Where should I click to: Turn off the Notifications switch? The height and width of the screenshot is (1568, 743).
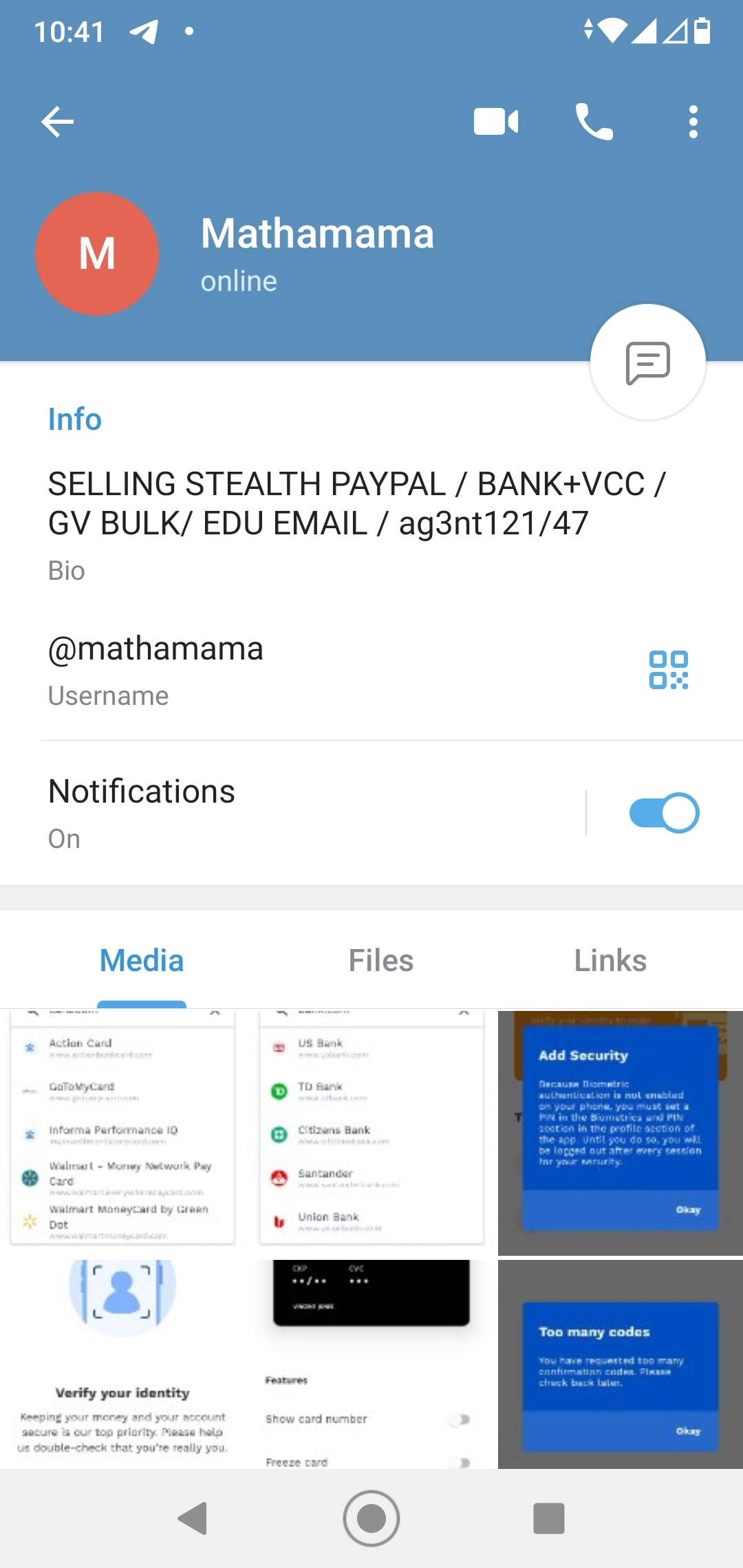tap(664, 813)
